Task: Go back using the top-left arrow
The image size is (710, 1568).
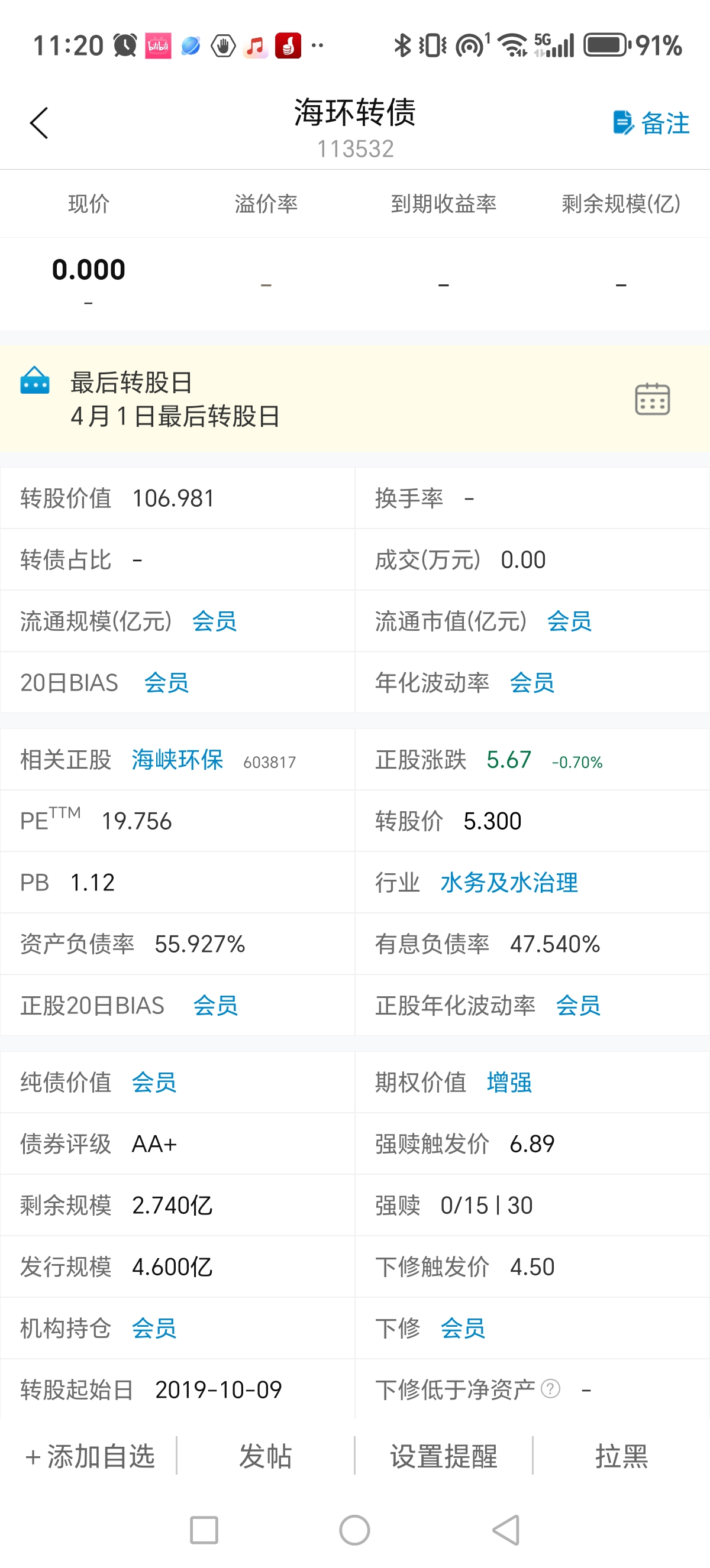Action: pos(39,124)
